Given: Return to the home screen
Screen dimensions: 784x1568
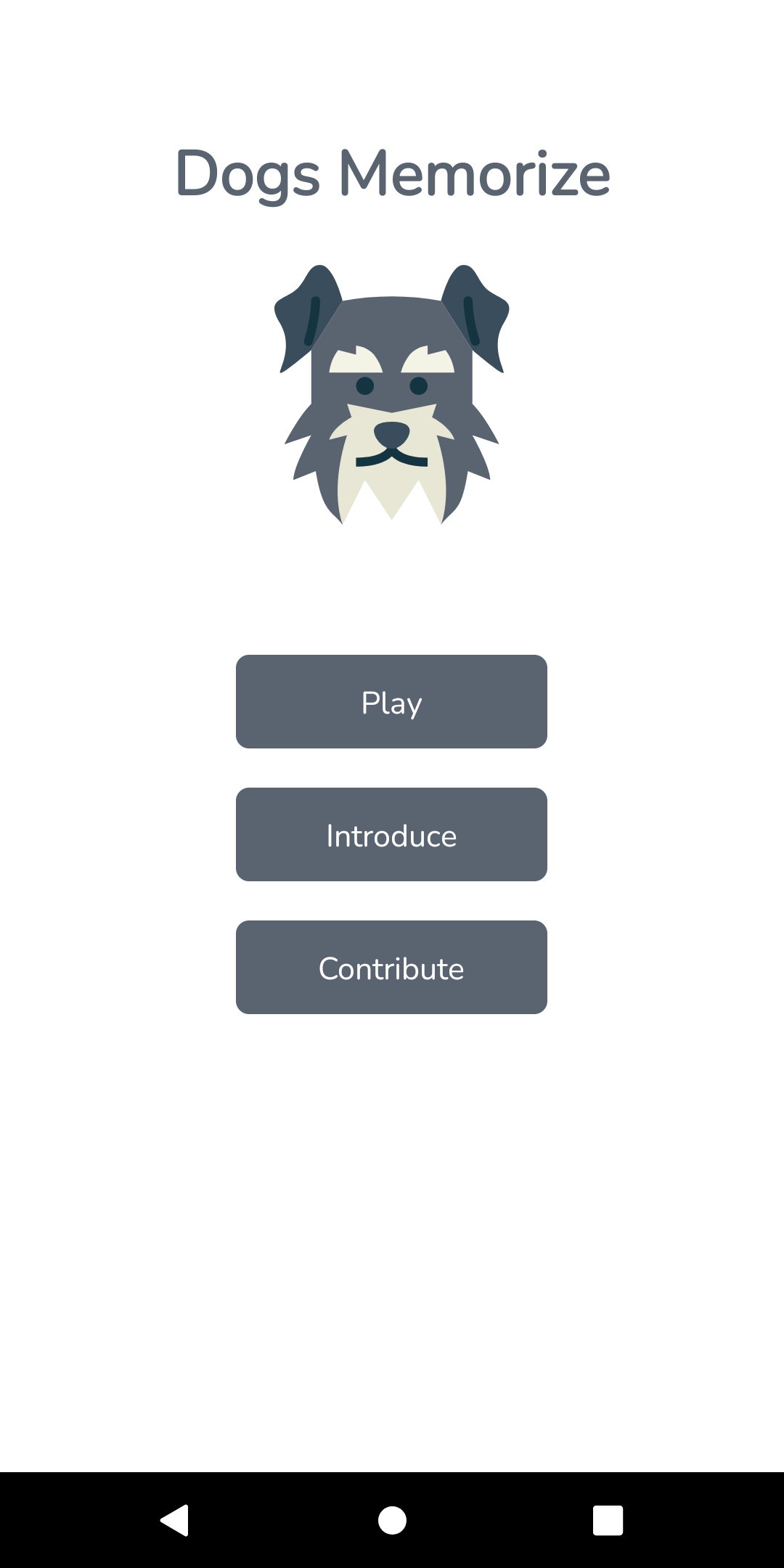Looking at the screenshot, I should click(392, 1520).
